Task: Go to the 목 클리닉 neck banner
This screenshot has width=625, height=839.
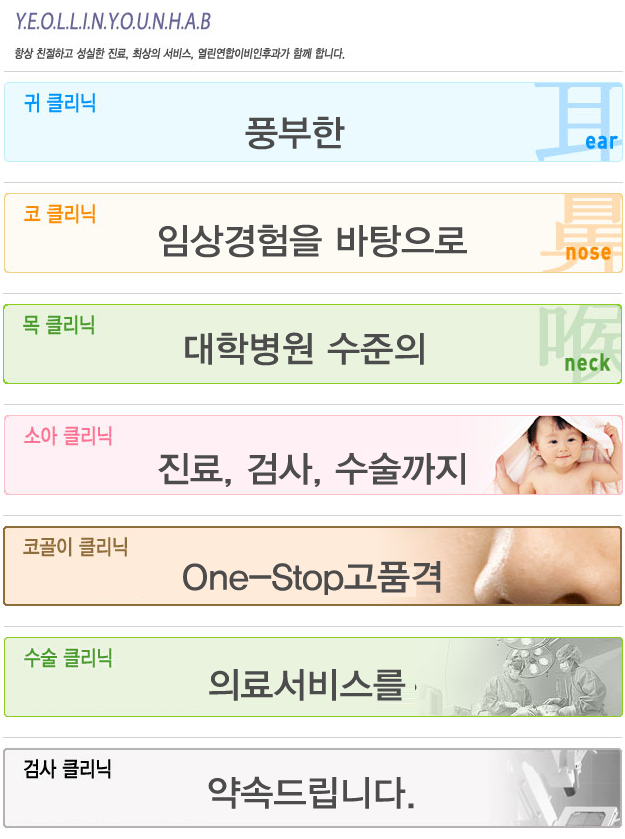Action: tap(312, 344)
